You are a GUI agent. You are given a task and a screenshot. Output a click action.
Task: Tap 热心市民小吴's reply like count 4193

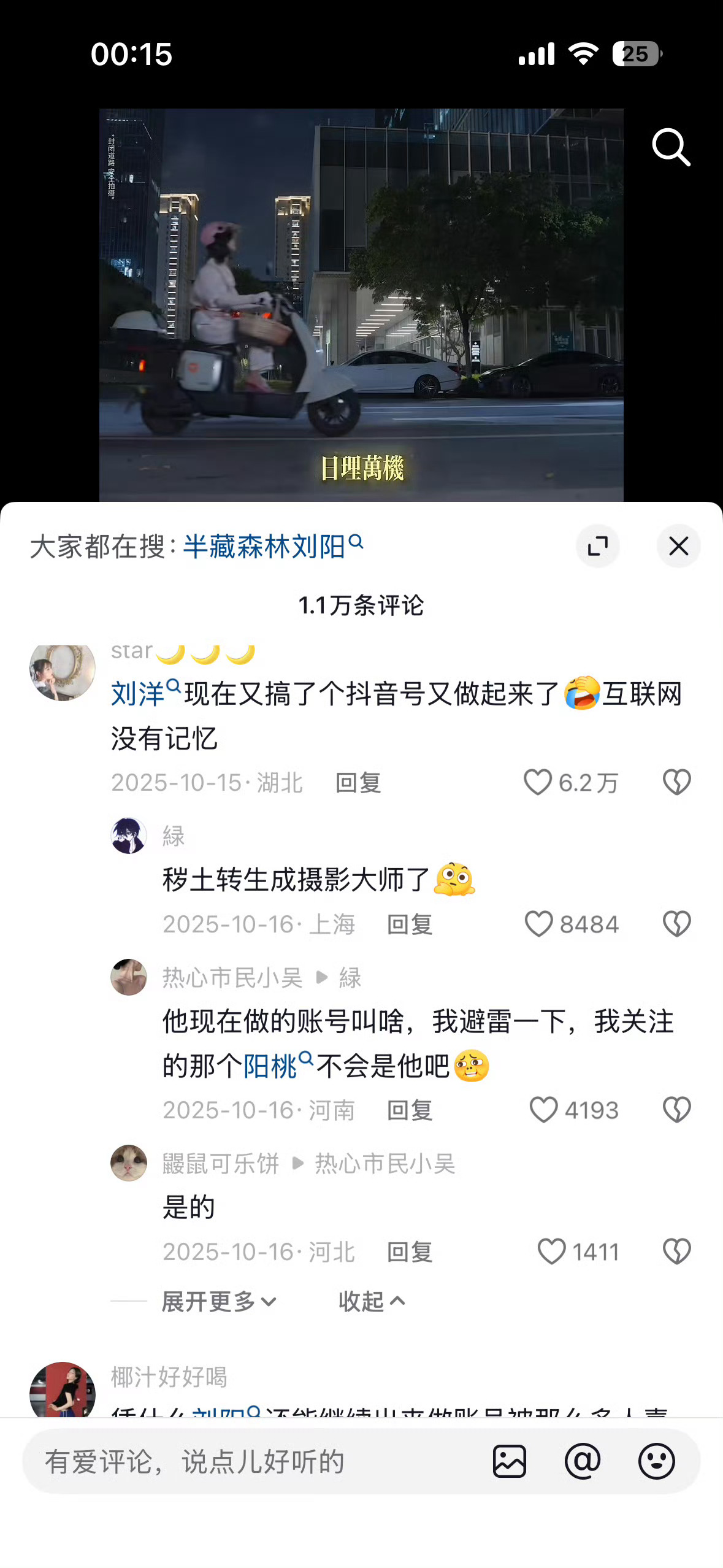tap(575, 1109)
